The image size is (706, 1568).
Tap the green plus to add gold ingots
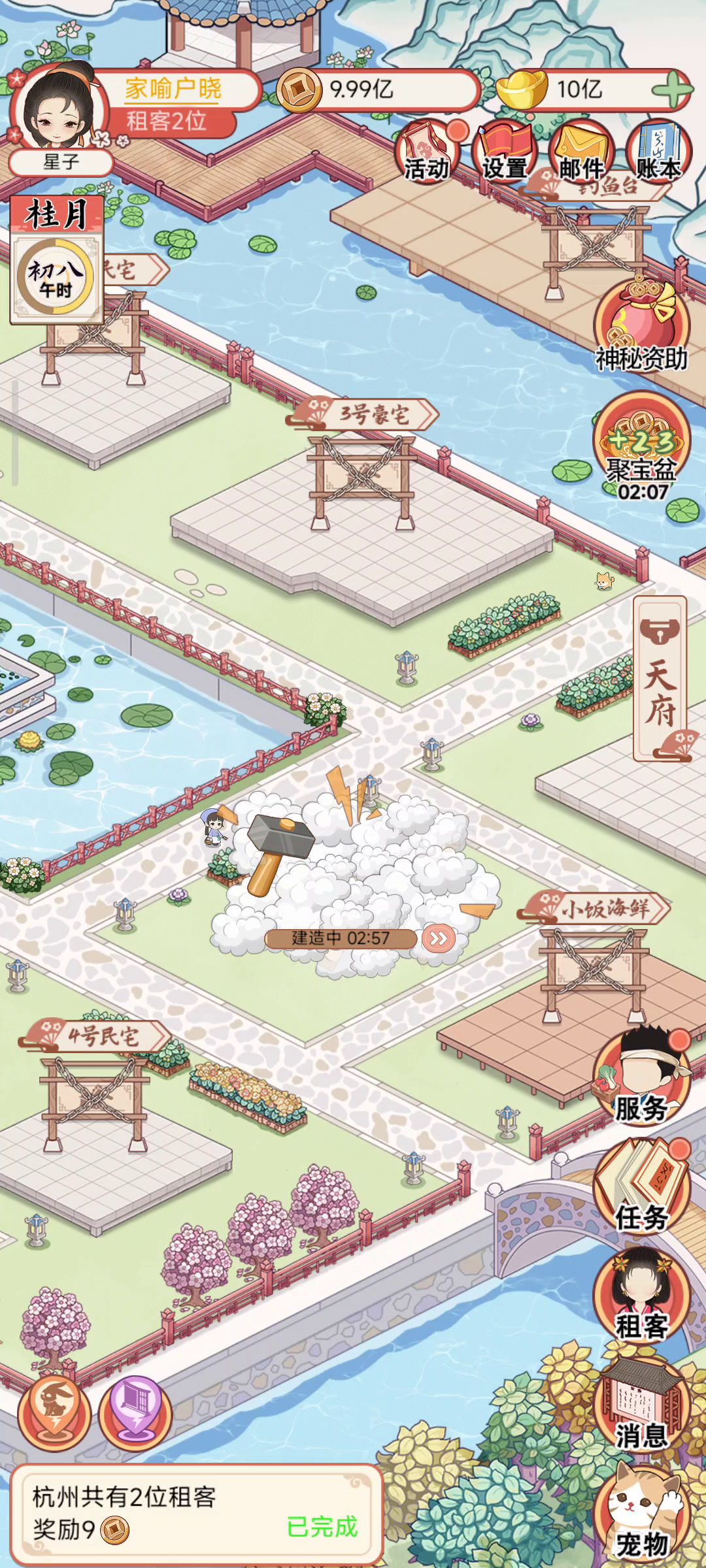click(677, 90)
